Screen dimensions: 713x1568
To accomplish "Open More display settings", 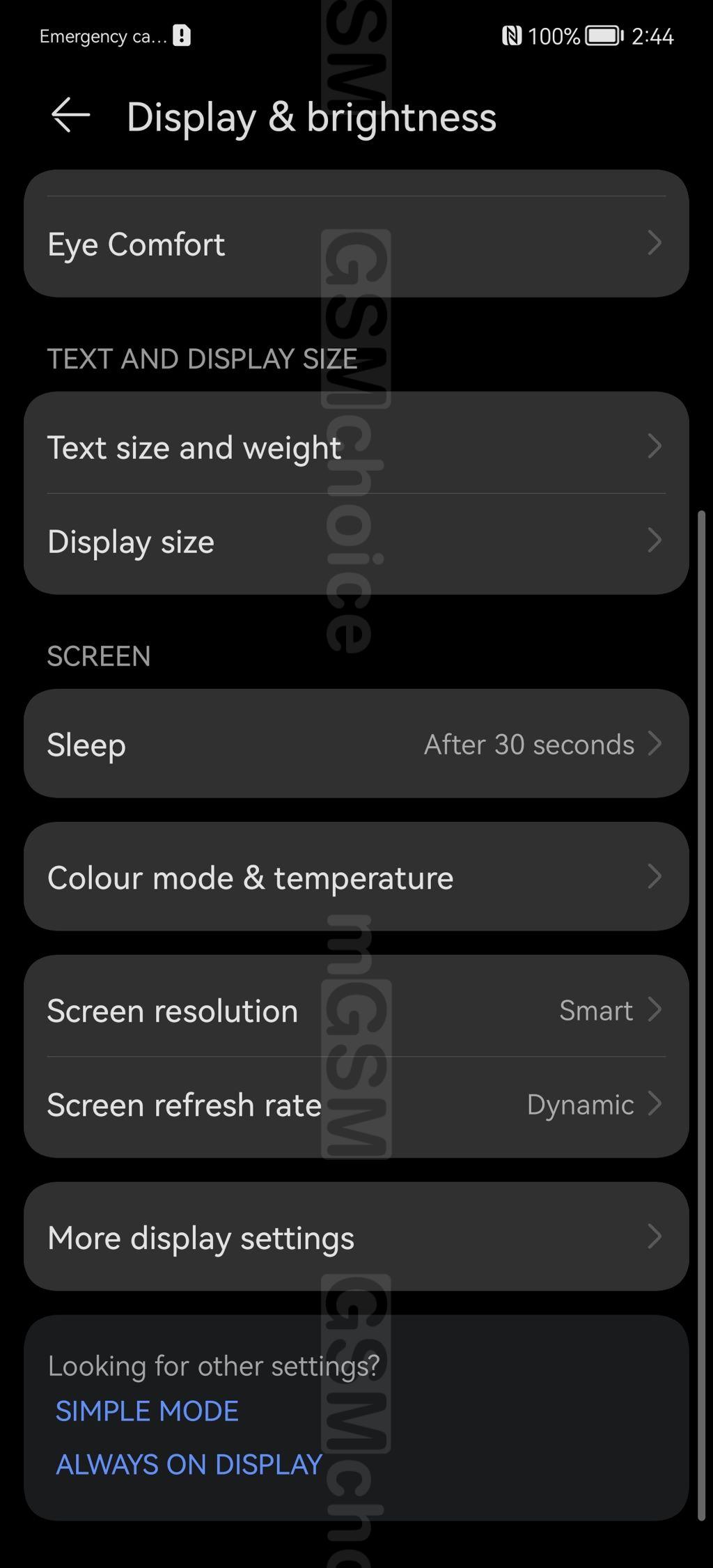I will [x=355, y=1238].
